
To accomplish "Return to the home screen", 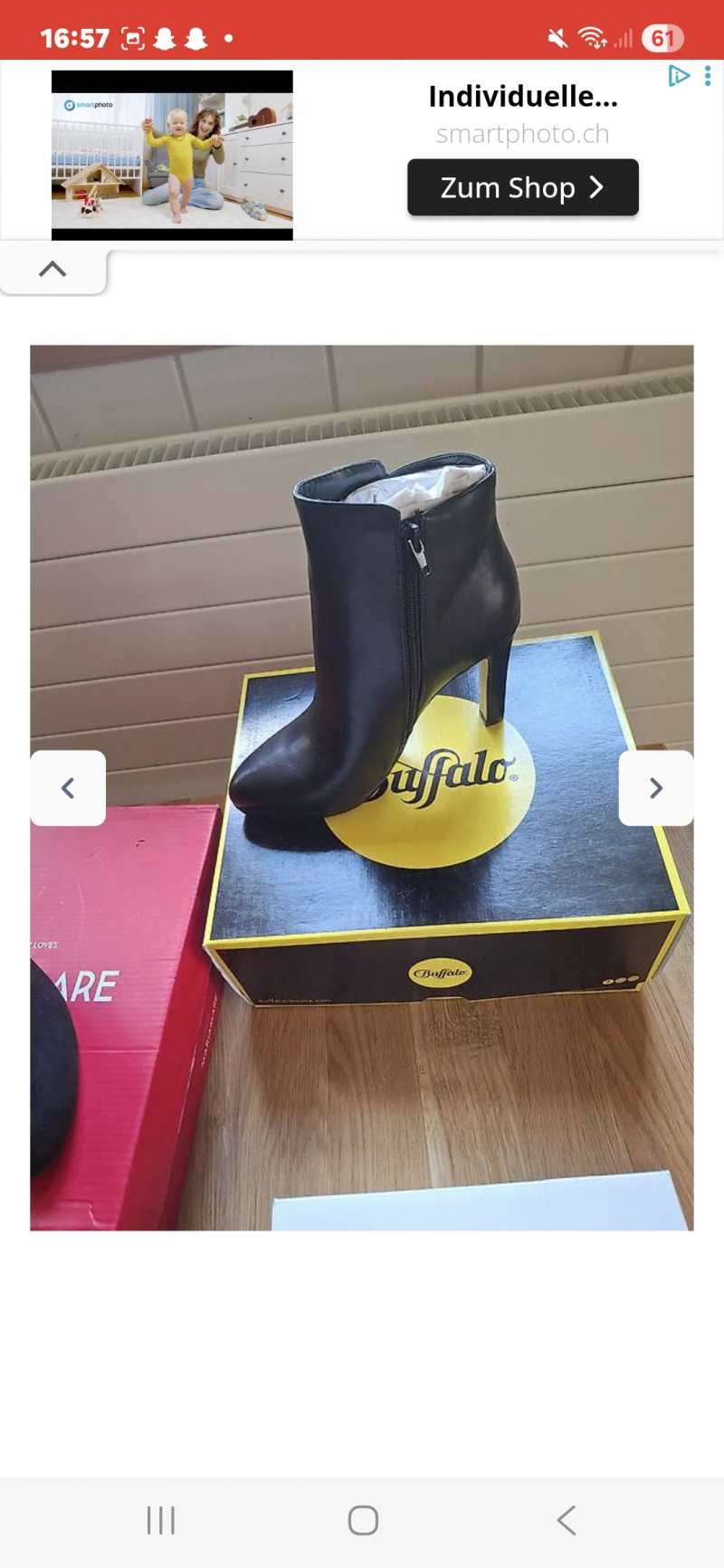I will pyautogui.click(x=363, y=1520).
